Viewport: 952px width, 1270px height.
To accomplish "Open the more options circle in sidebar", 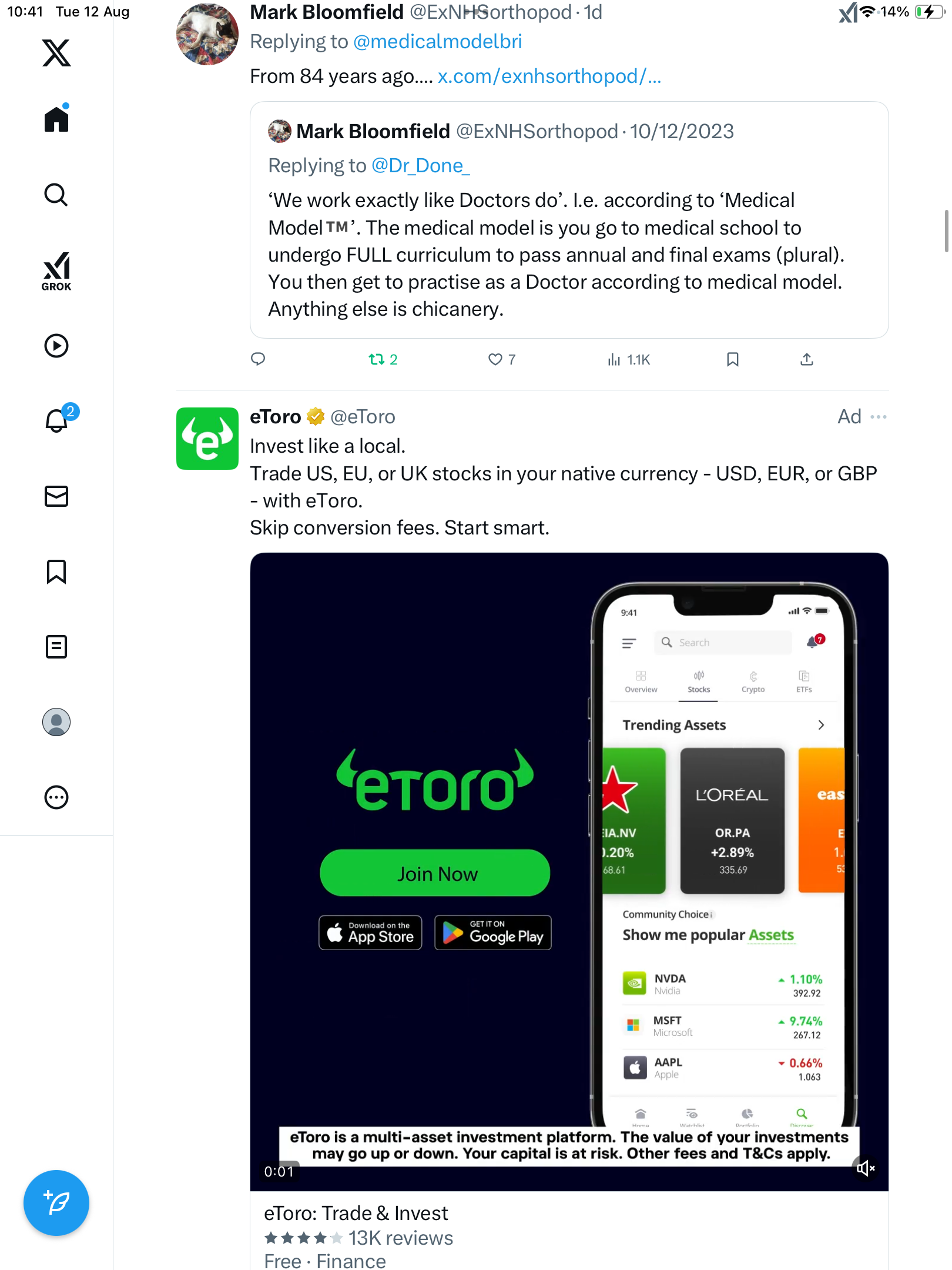I will (x=56, y=797).
